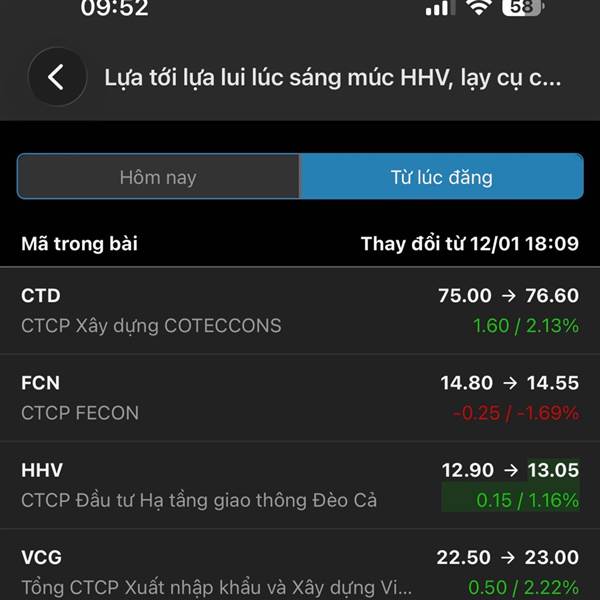Switch to the Hôm nay tab

[x=158, y=178]
